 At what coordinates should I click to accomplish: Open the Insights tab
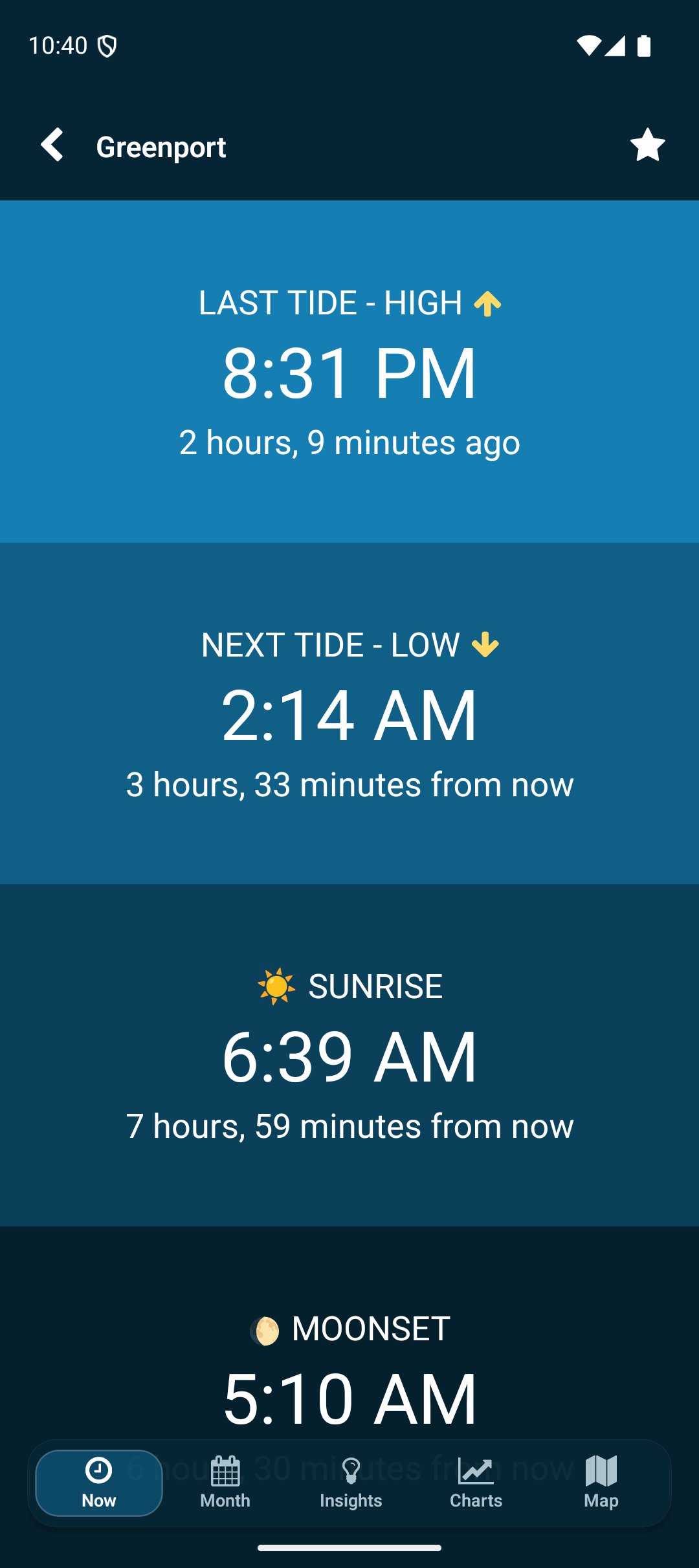pos(351,1483)
